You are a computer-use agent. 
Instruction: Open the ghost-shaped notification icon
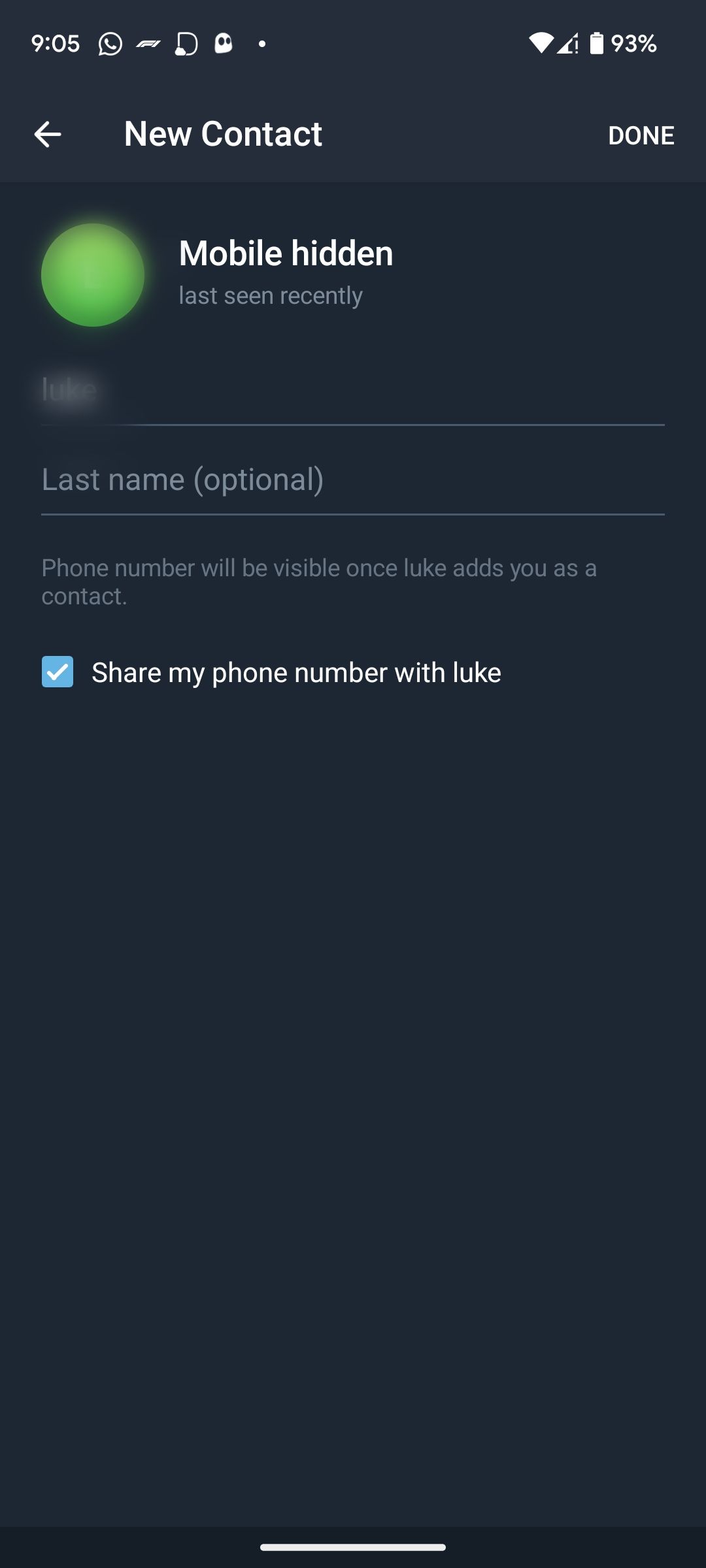pos(224,44)
